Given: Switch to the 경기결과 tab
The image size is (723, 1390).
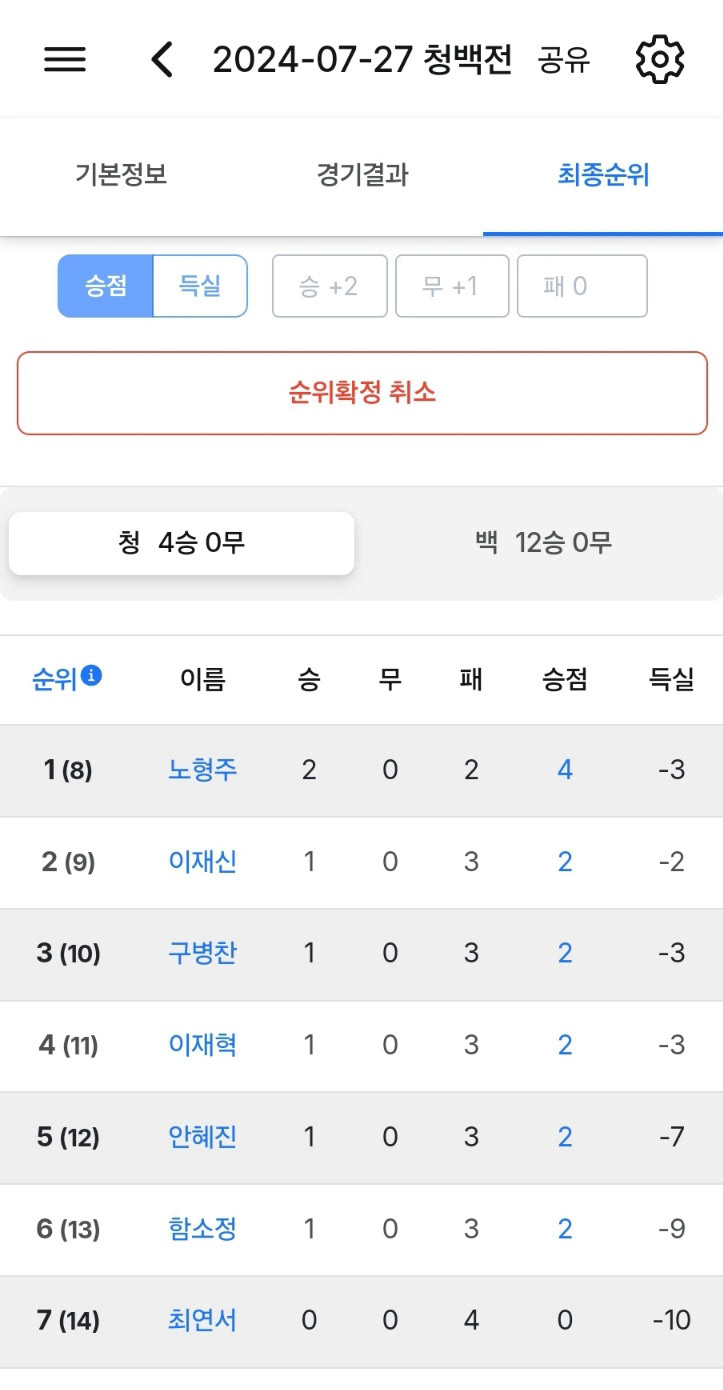Looking at the screenshot, I should pyautogui.click(x=362, y=176).
